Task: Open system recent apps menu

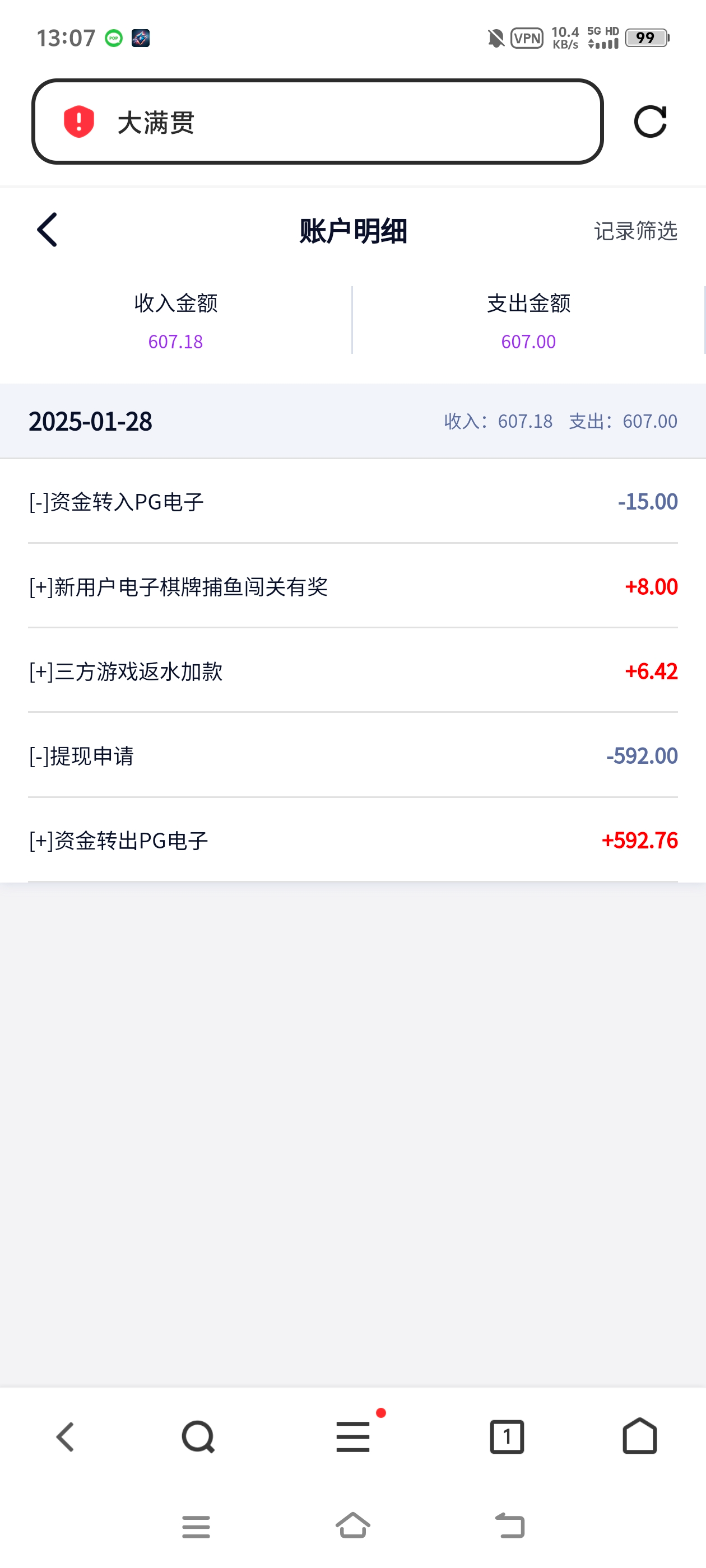Action: pyautogui.click(x=196, y=1526)
